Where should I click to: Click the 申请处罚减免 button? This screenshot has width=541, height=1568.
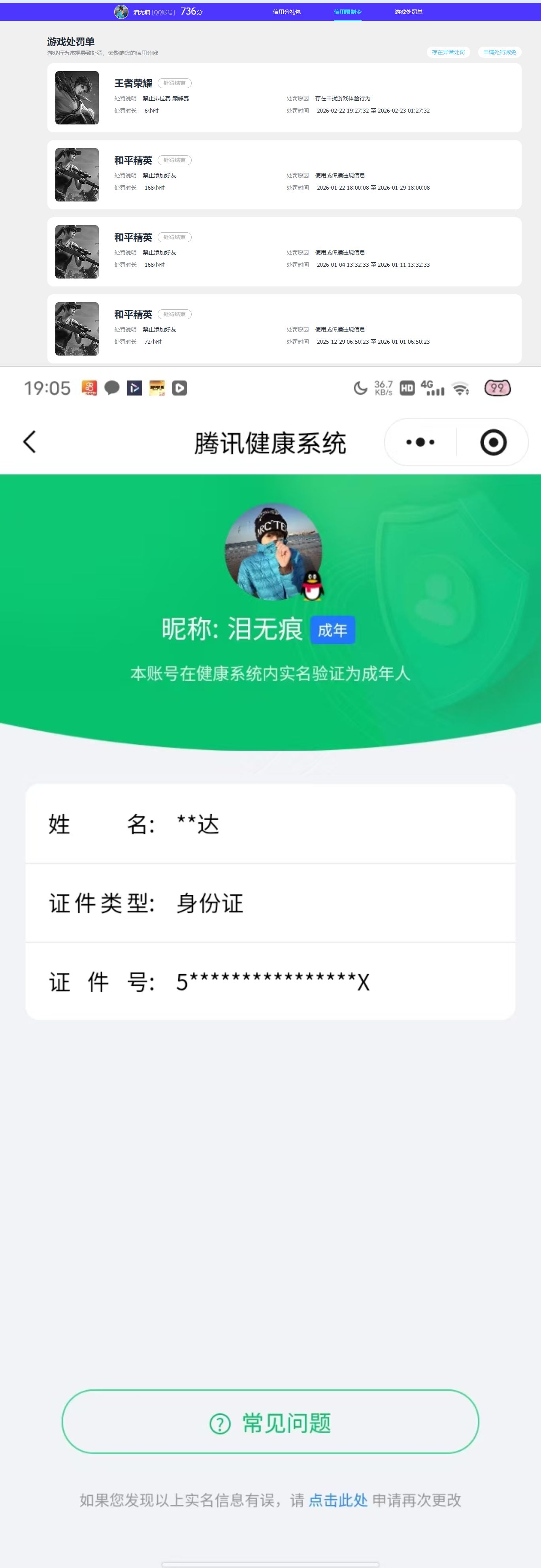point(498,53)
